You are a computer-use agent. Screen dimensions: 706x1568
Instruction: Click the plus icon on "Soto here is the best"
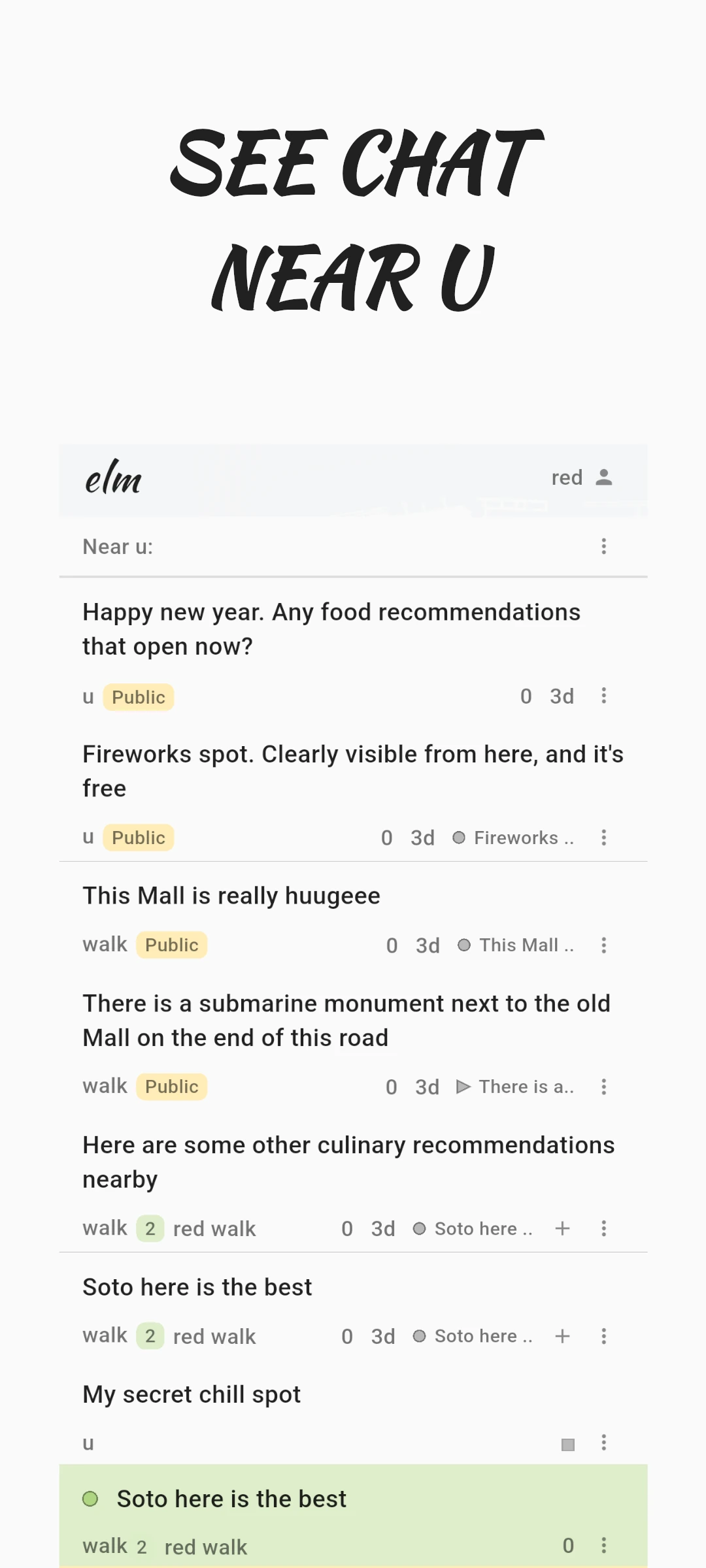pyautogui.click(x=562, y=1336)
